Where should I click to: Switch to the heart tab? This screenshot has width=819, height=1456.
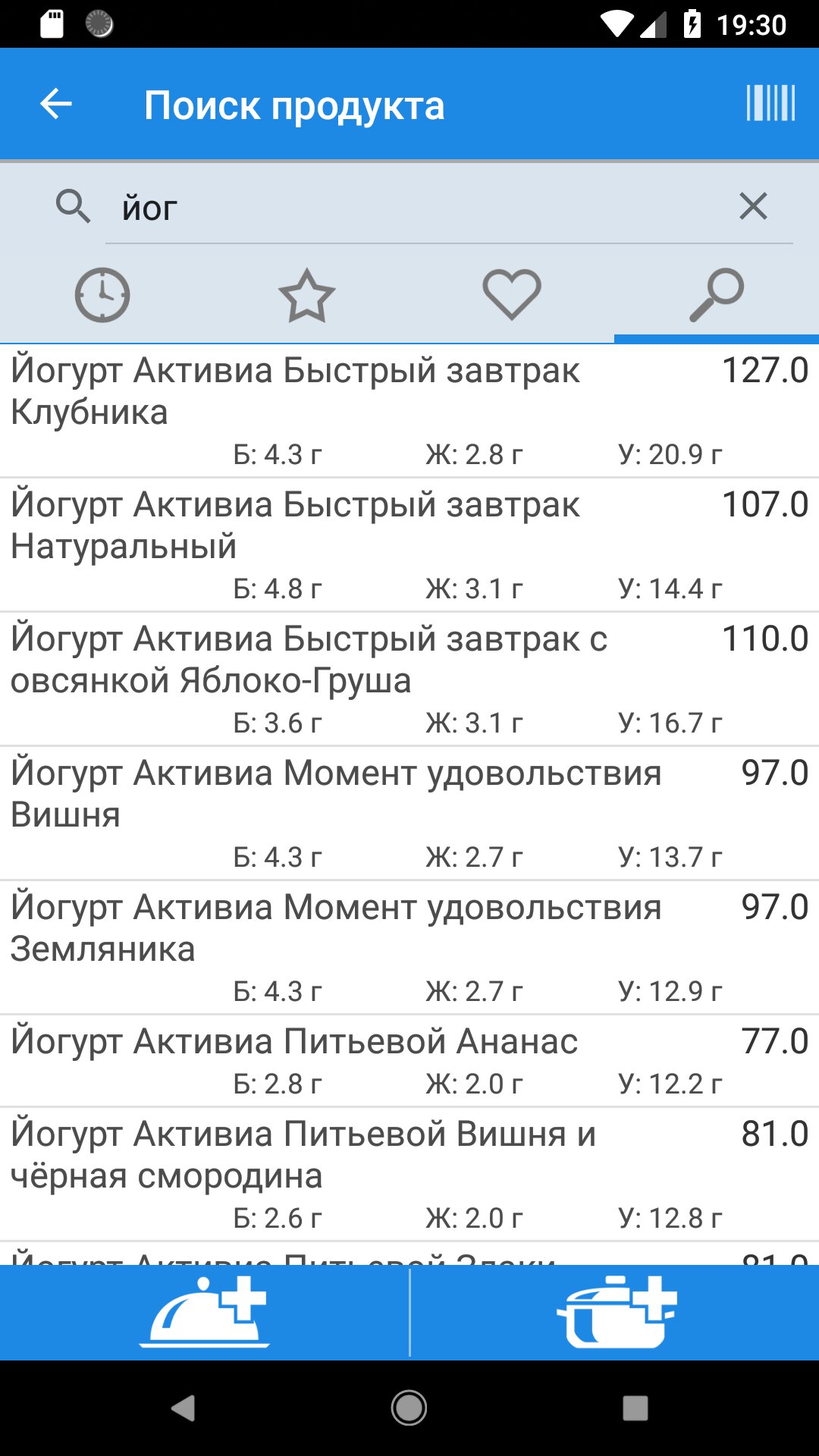tap(512, 295)
